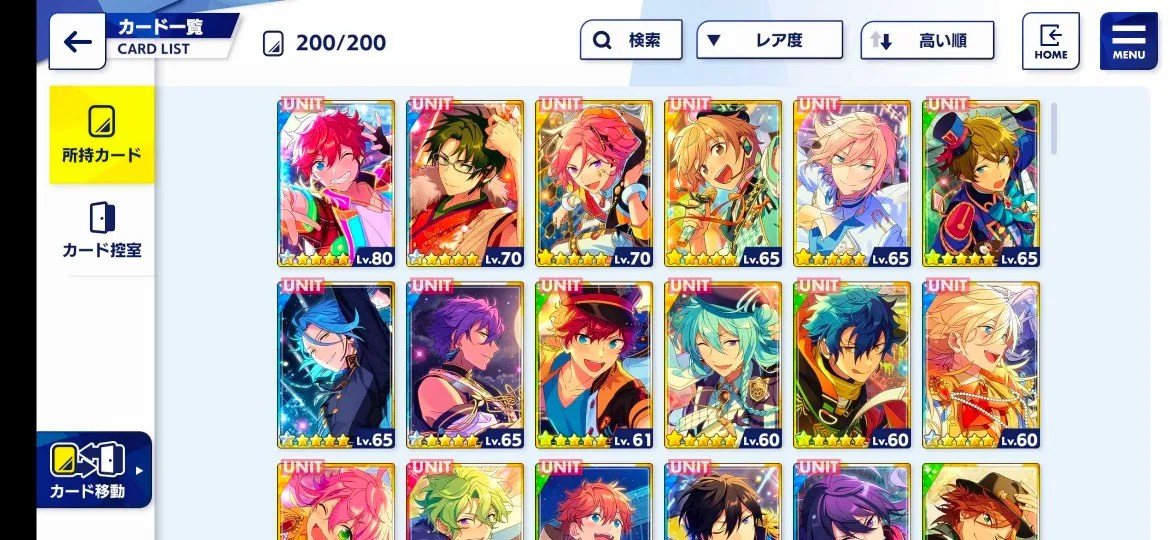Open the dark-blue-haired Lv.60 card
Viewport: 1170px width, 540px height.
(x=852, y=364)
